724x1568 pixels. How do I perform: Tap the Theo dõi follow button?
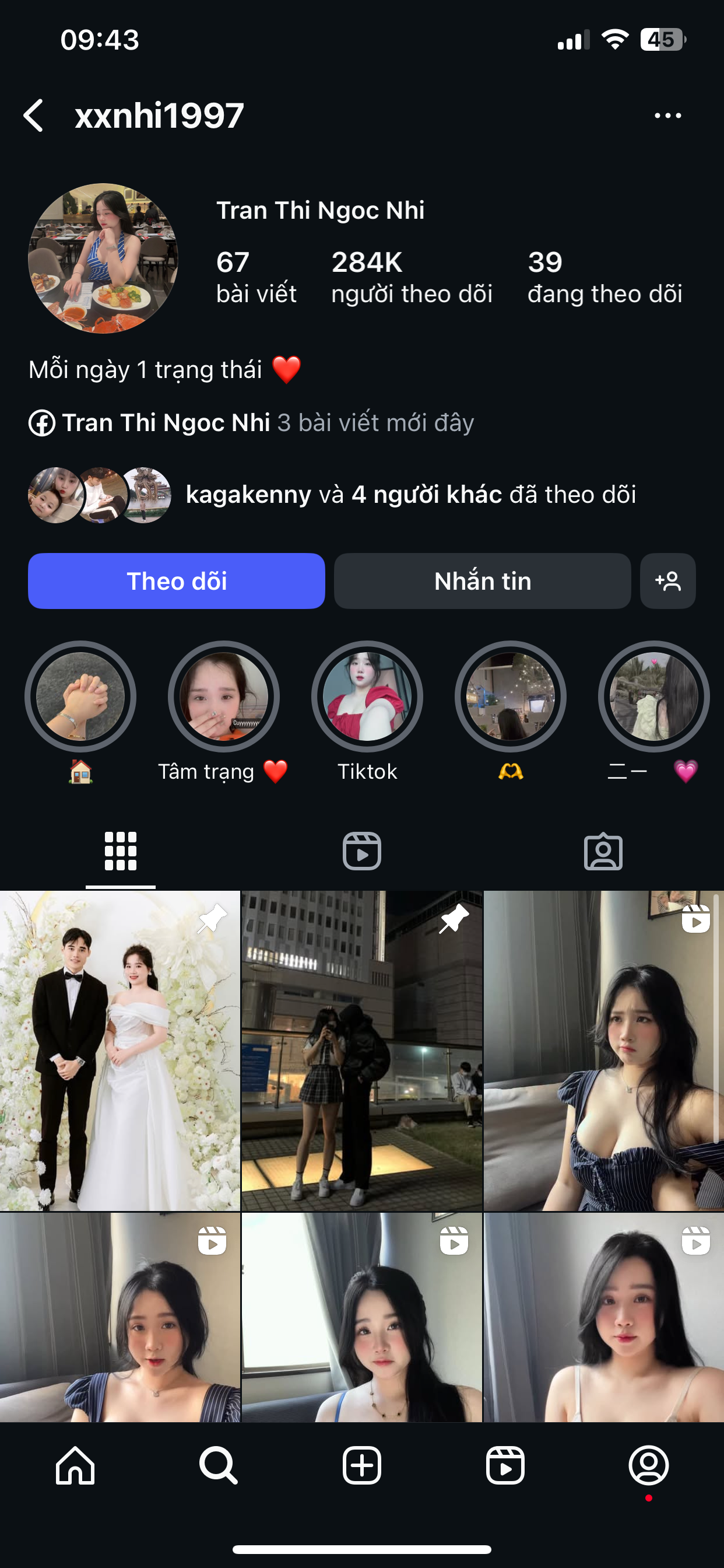click(177, 580)
